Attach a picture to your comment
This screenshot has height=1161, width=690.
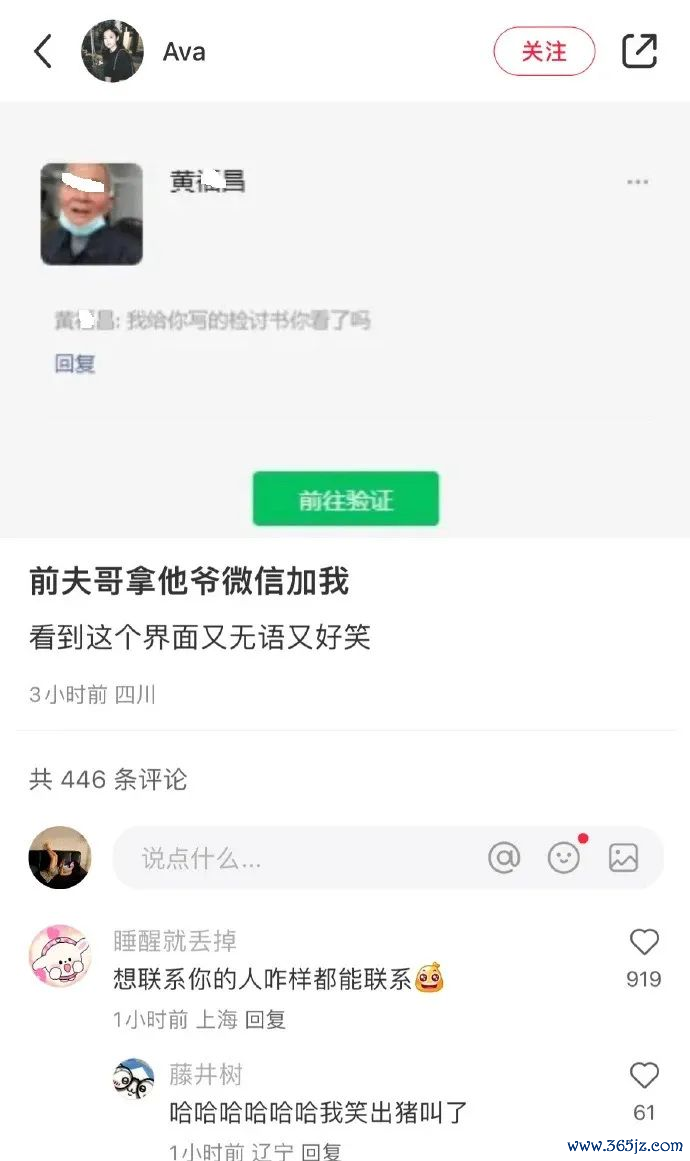point(623,858)
